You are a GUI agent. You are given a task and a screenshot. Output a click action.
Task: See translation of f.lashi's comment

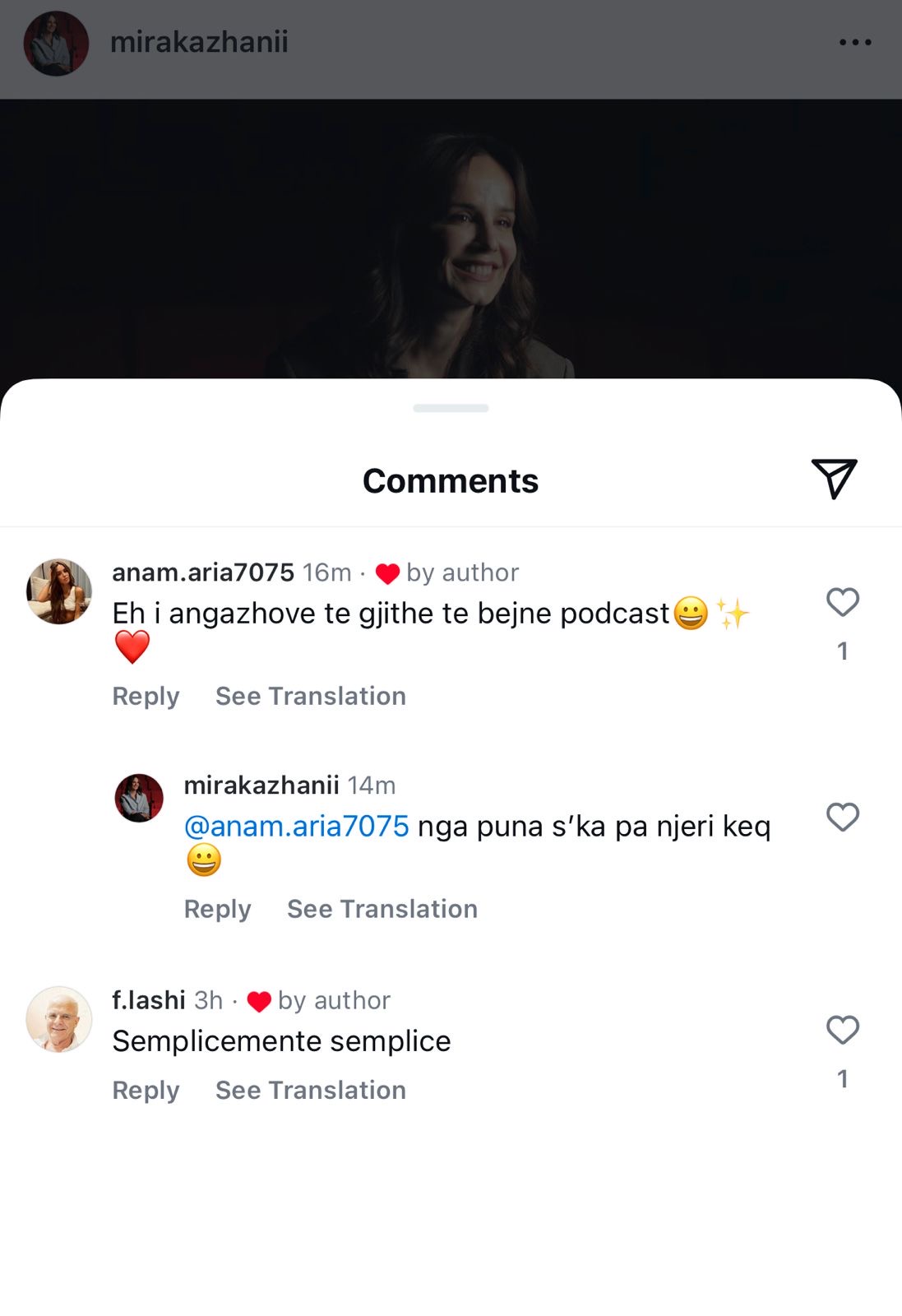pos(310,1091)
